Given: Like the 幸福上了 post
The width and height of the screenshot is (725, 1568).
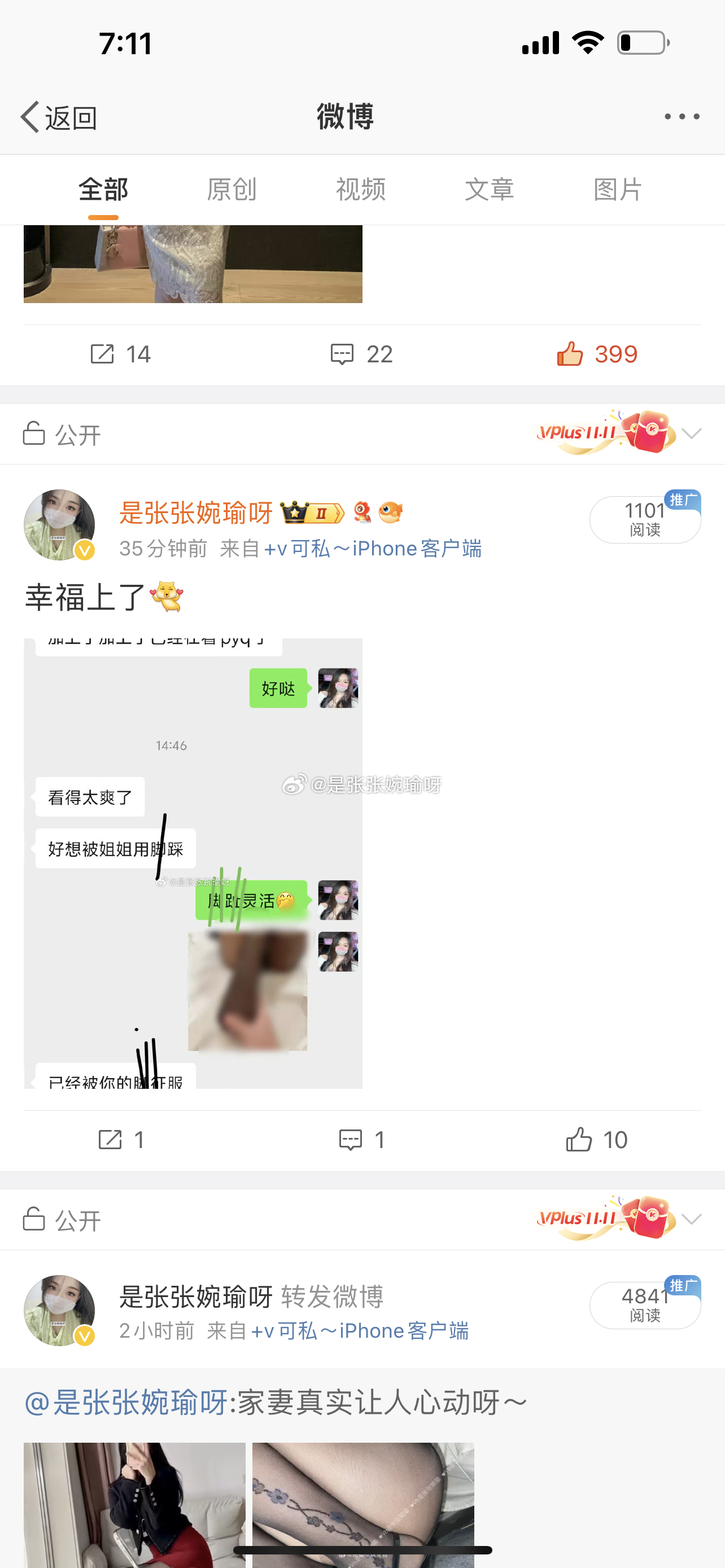Looking at the screenshot, I should click(x=597, y=1140).
